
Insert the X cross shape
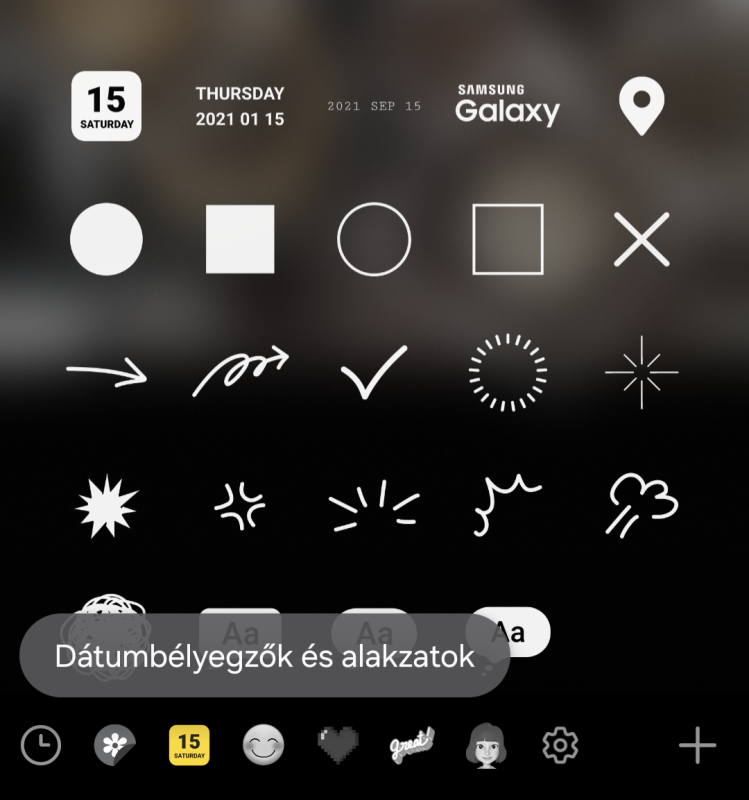[641, 240]
